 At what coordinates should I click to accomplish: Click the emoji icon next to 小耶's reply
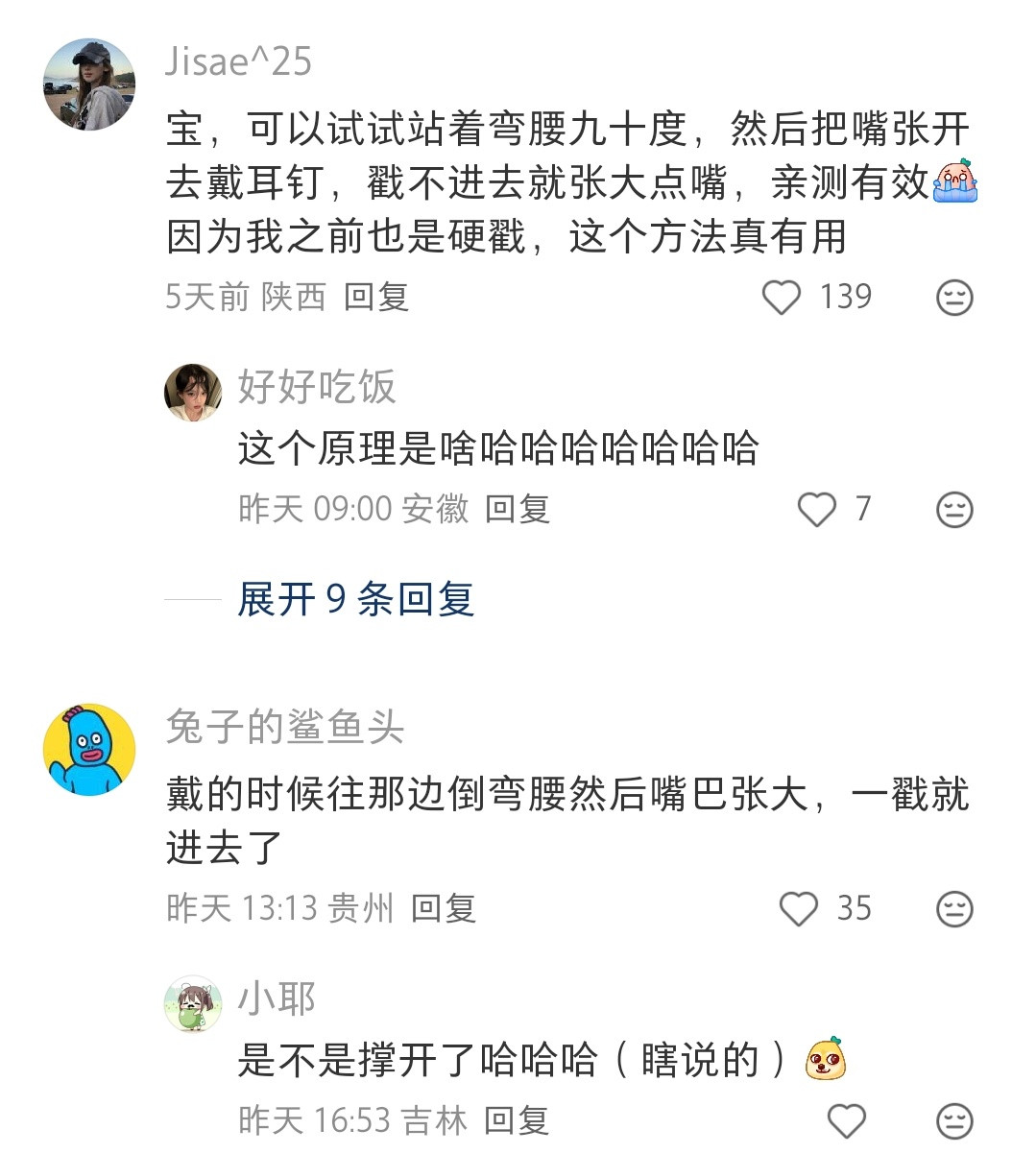coord(952,1119)
